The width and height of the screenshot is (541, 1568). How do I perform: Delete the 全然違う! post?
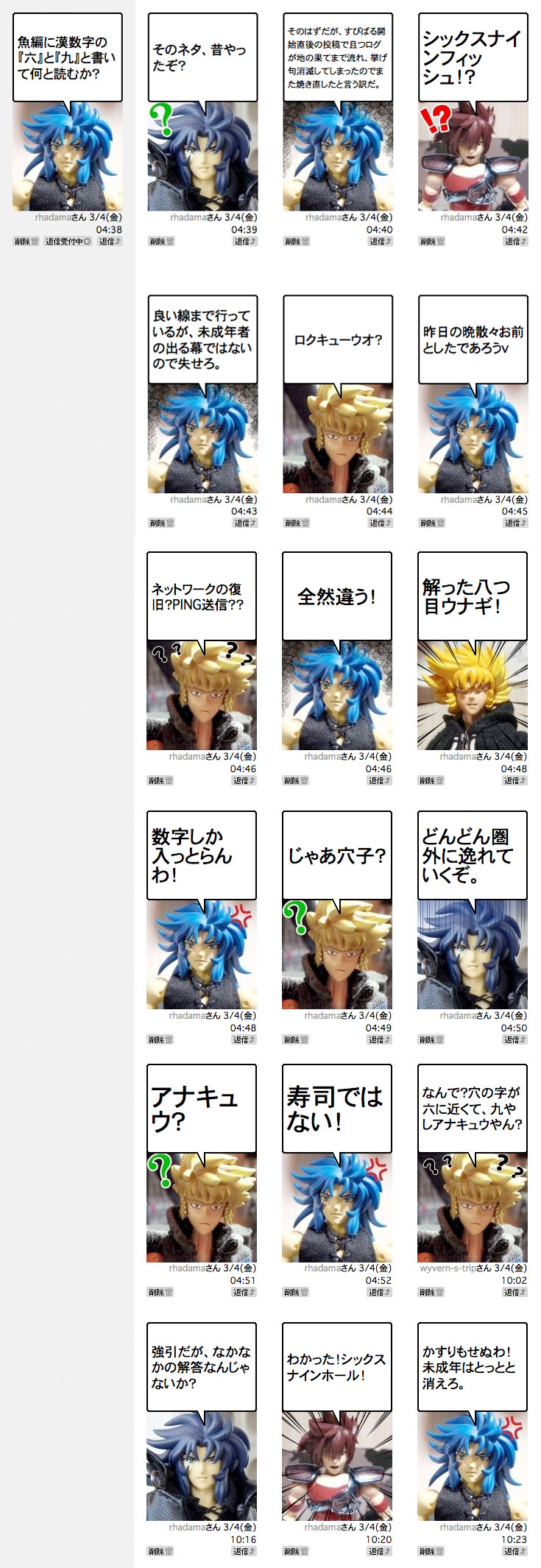click(x=297, y=781)
